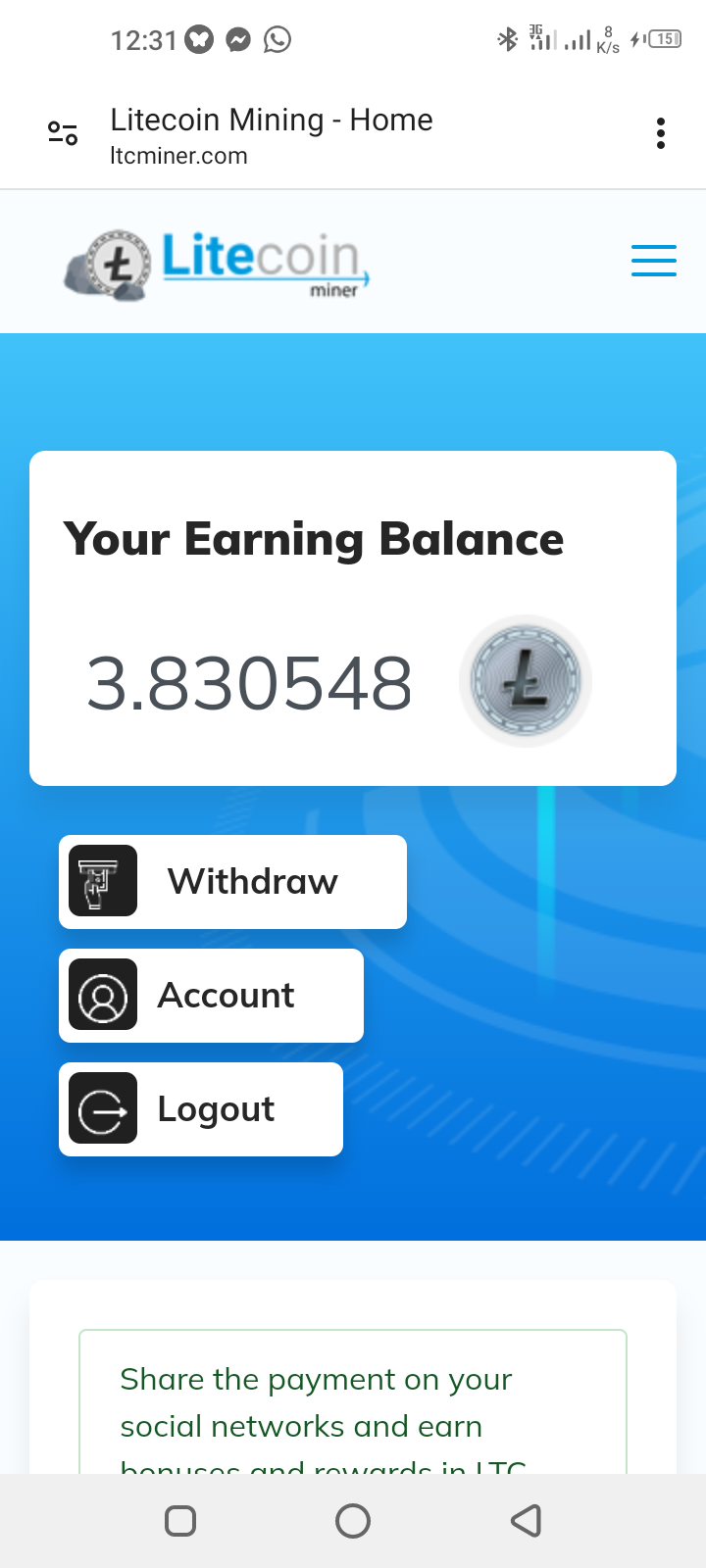Open the browser overflow menu
This screenshot has width=706, height=1568.
coord(661,133)
